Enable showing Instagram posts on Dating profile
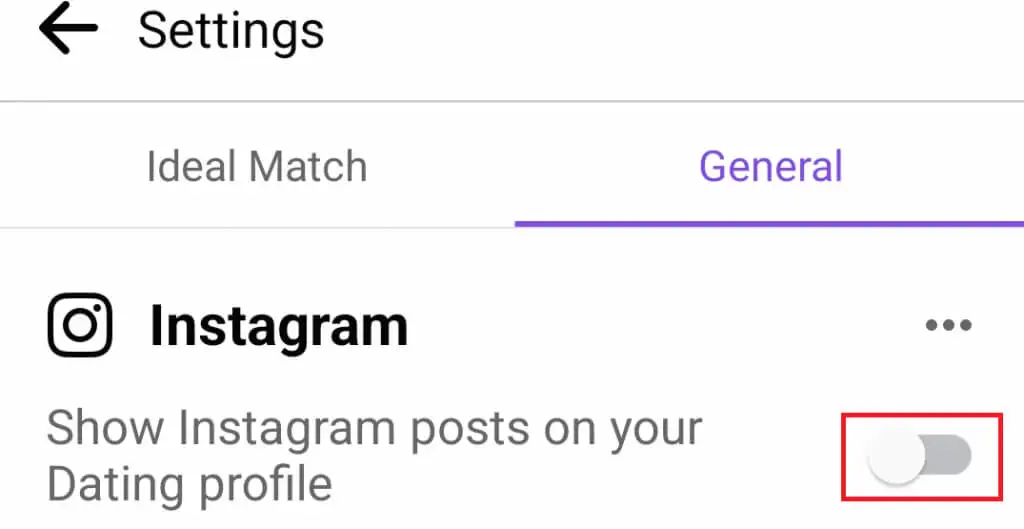Viewport: 1024px width, 529px height. 920,456
